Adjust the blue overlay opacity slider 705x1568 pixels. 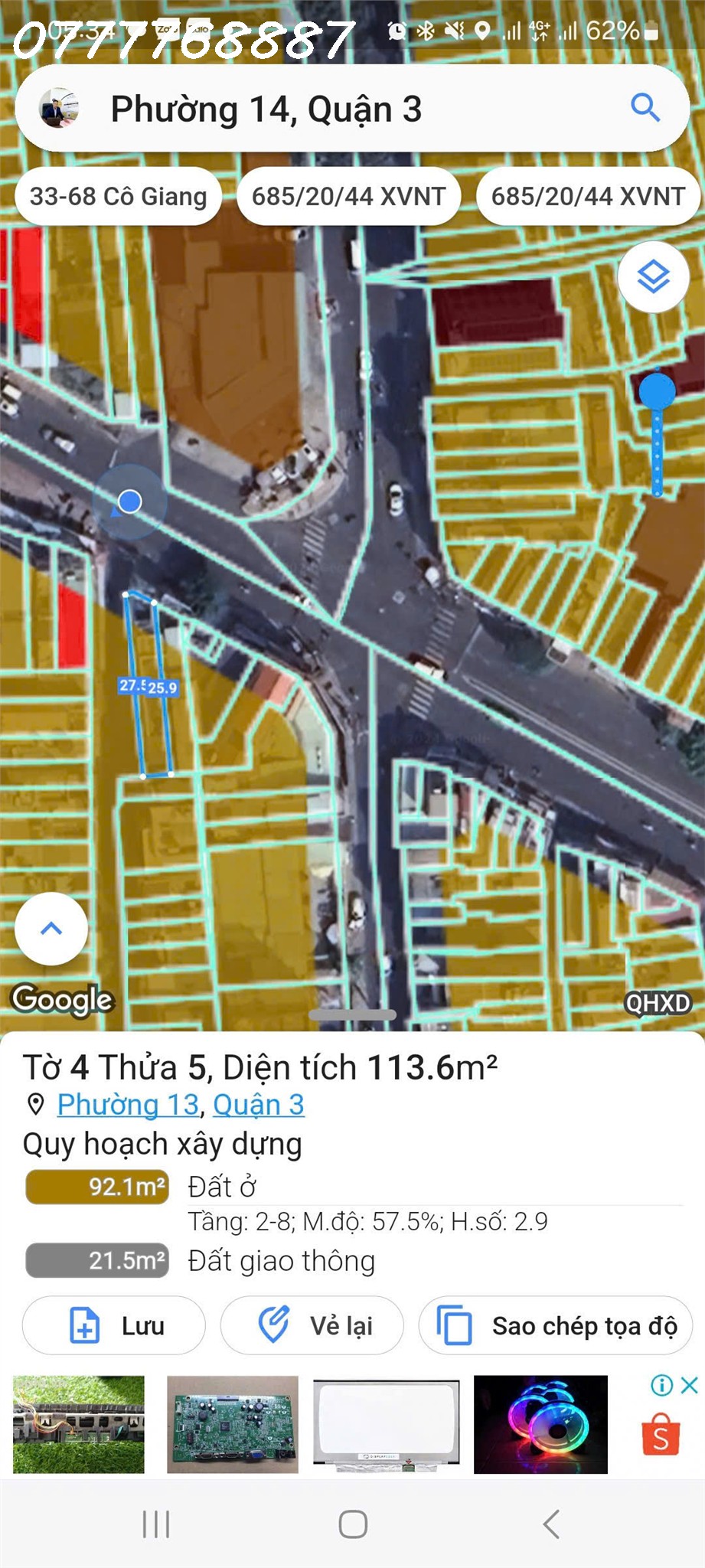coord(657,391)
